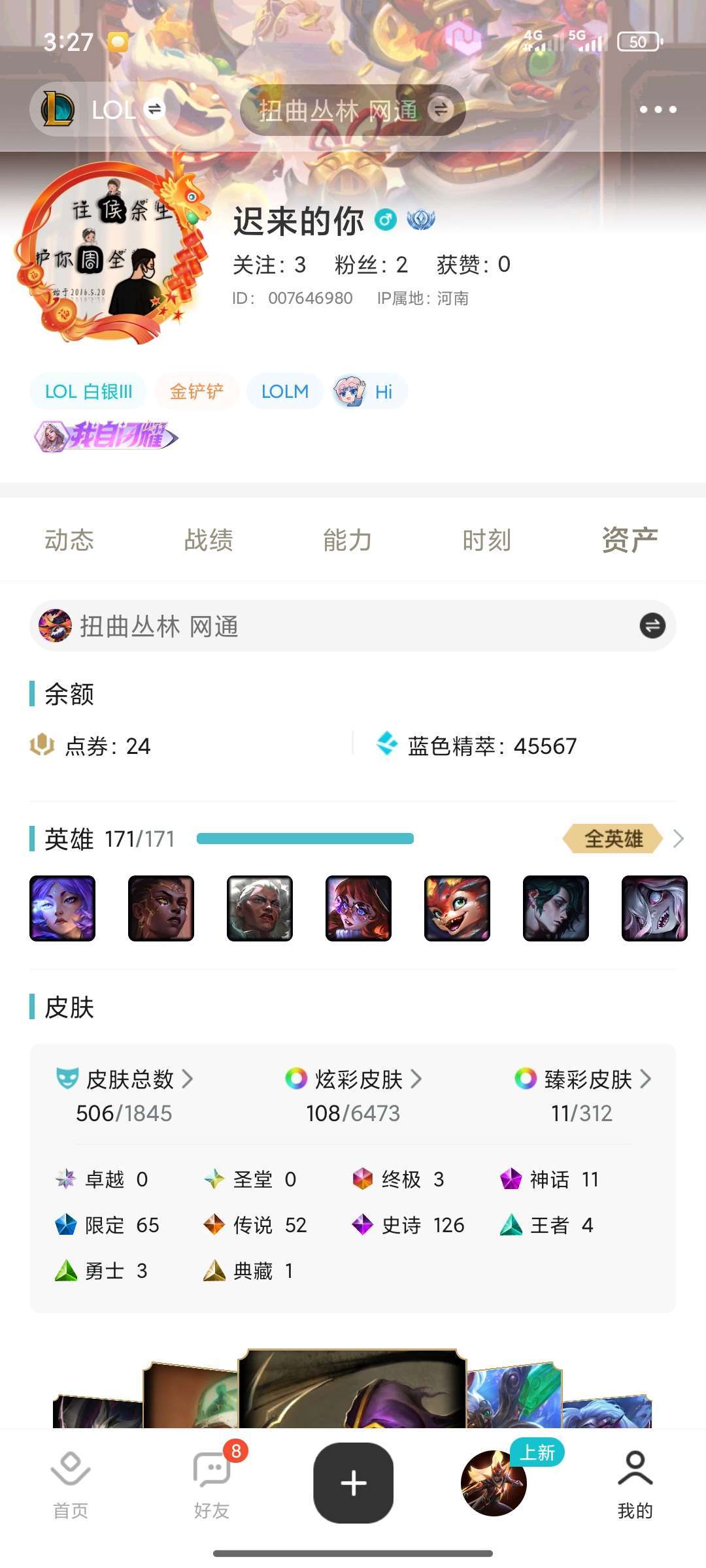Open the 能力 tab
The width and height of the screenshot is (706, 1568).
tap(347, 540)
